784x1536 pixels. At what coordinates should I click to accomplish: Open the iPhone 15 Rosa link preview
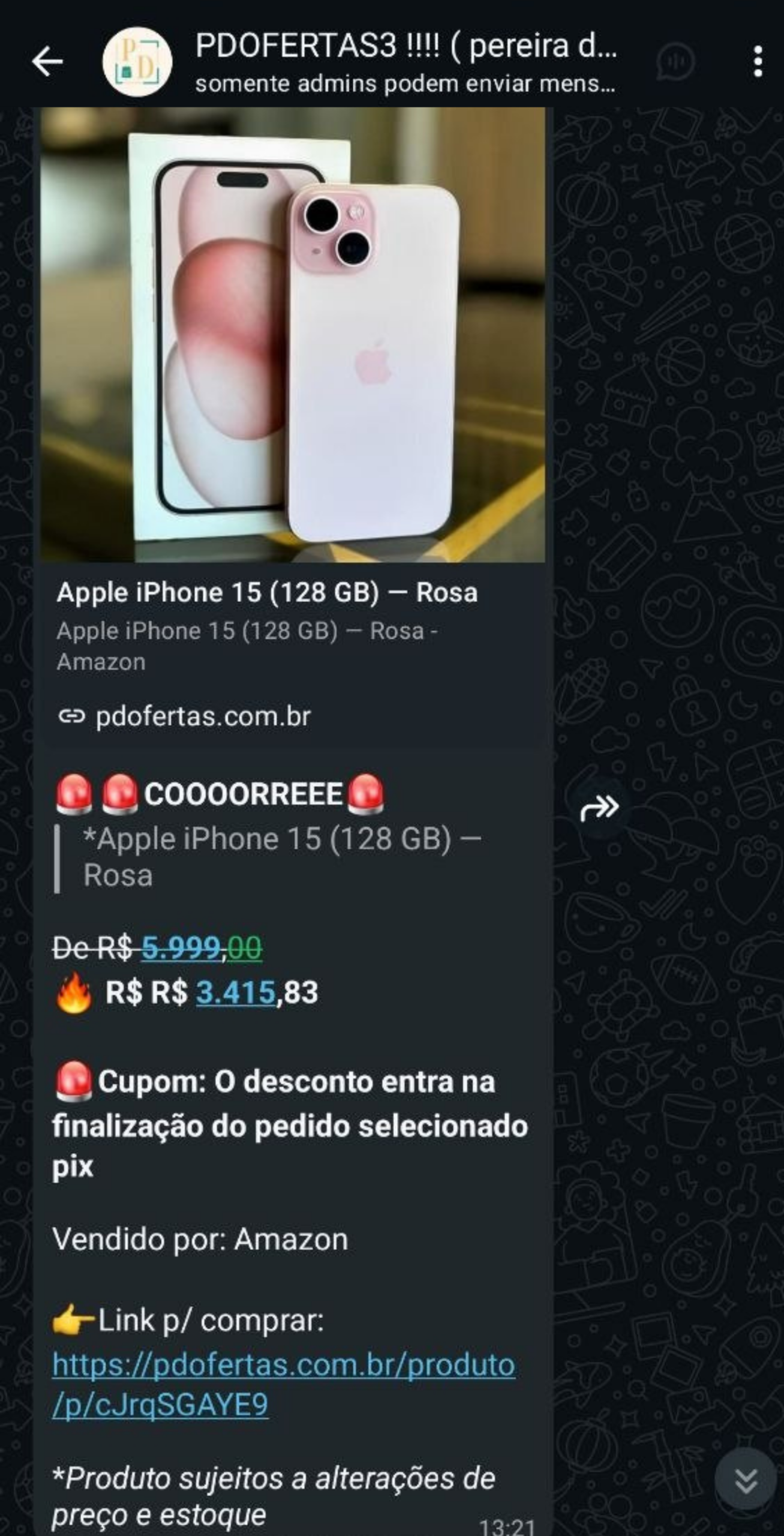[x=292, y=624]
